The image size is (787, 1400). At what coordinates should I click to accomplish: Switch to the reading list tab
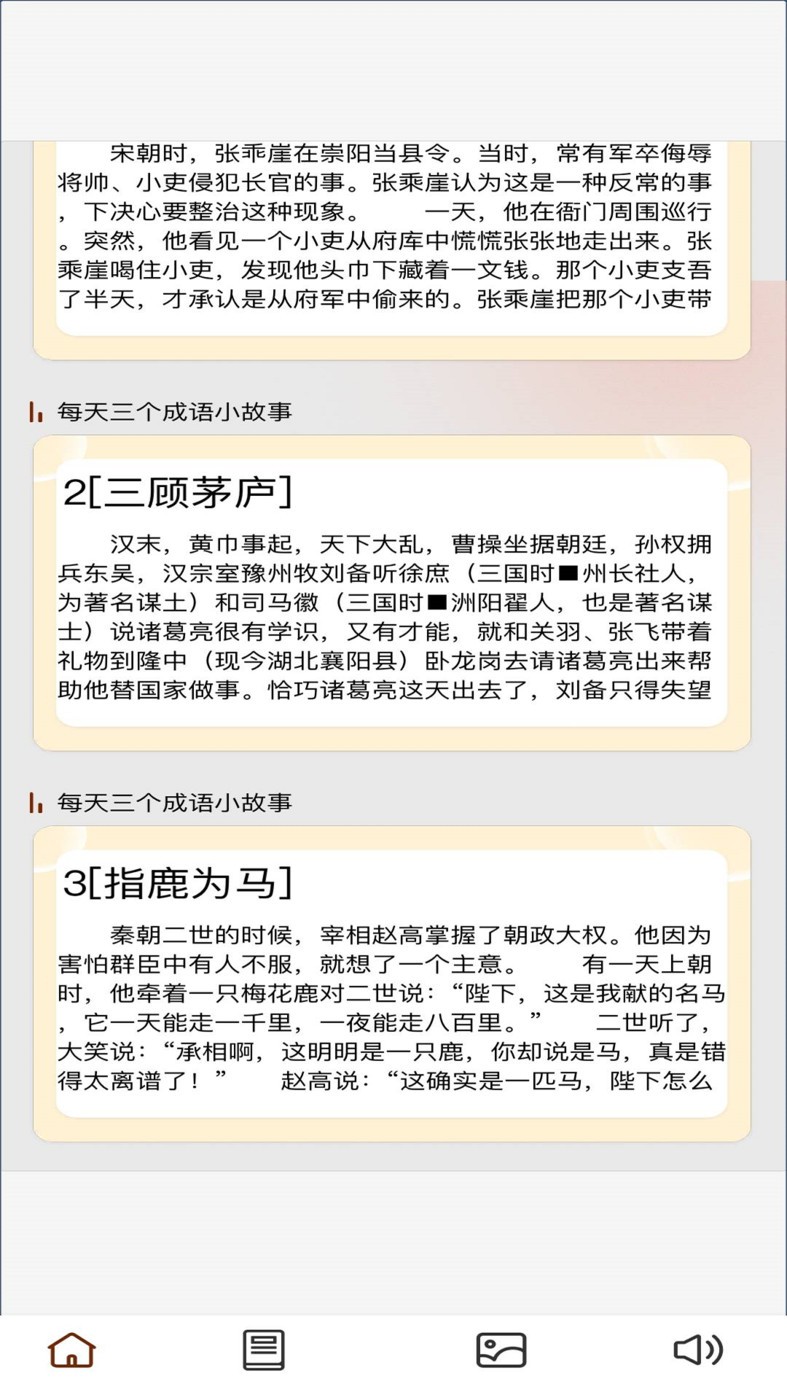coord(264,1350)
